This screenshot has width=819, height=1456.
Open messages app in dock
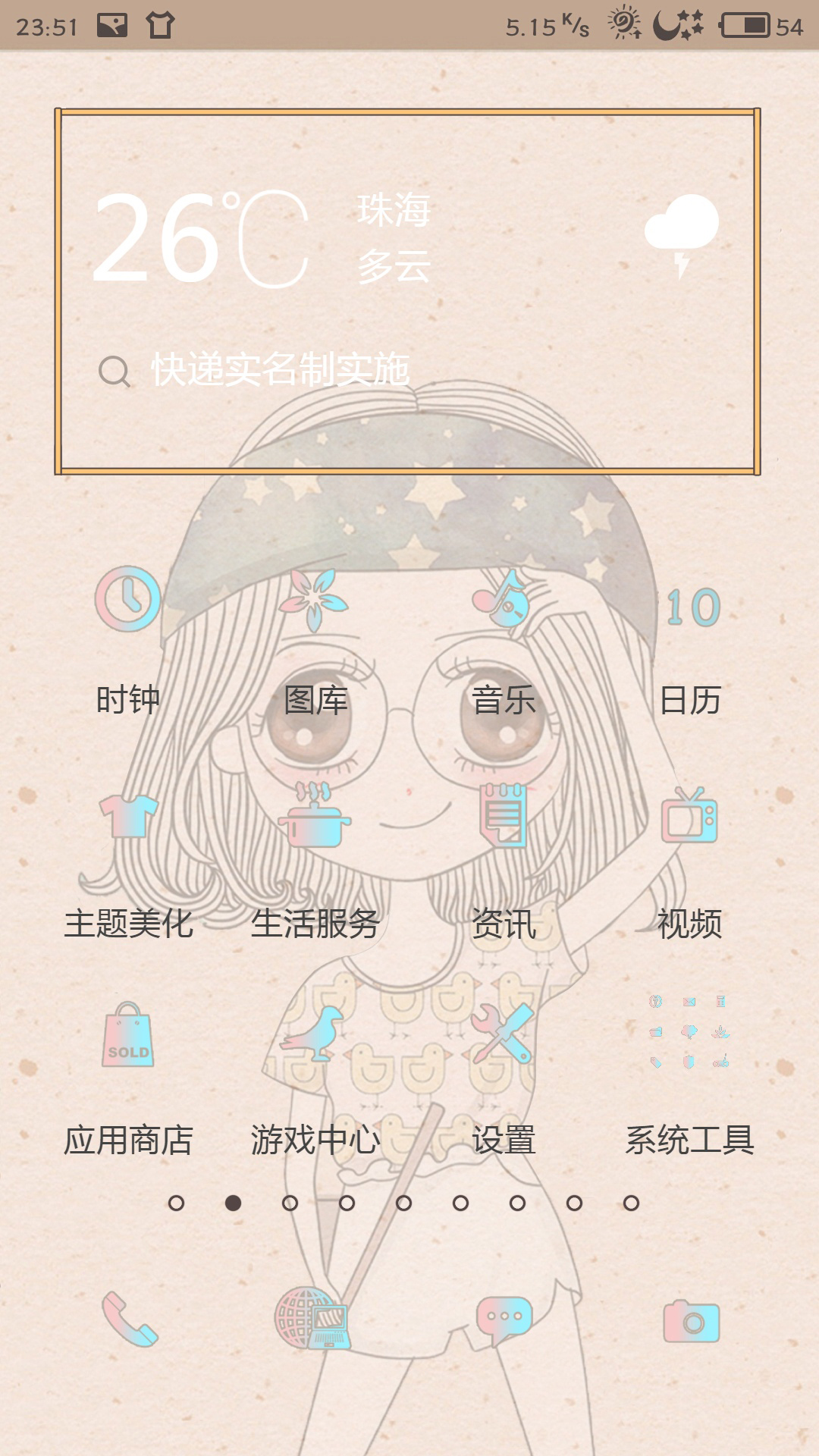pos(504,1319)
